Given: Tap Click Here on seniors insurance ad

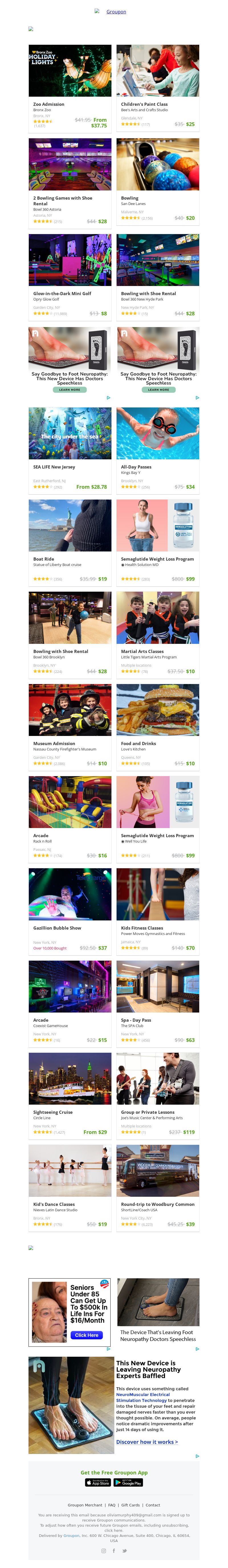Looking at the screenshot, I should pyautogui.click(x=86, y=1335).
